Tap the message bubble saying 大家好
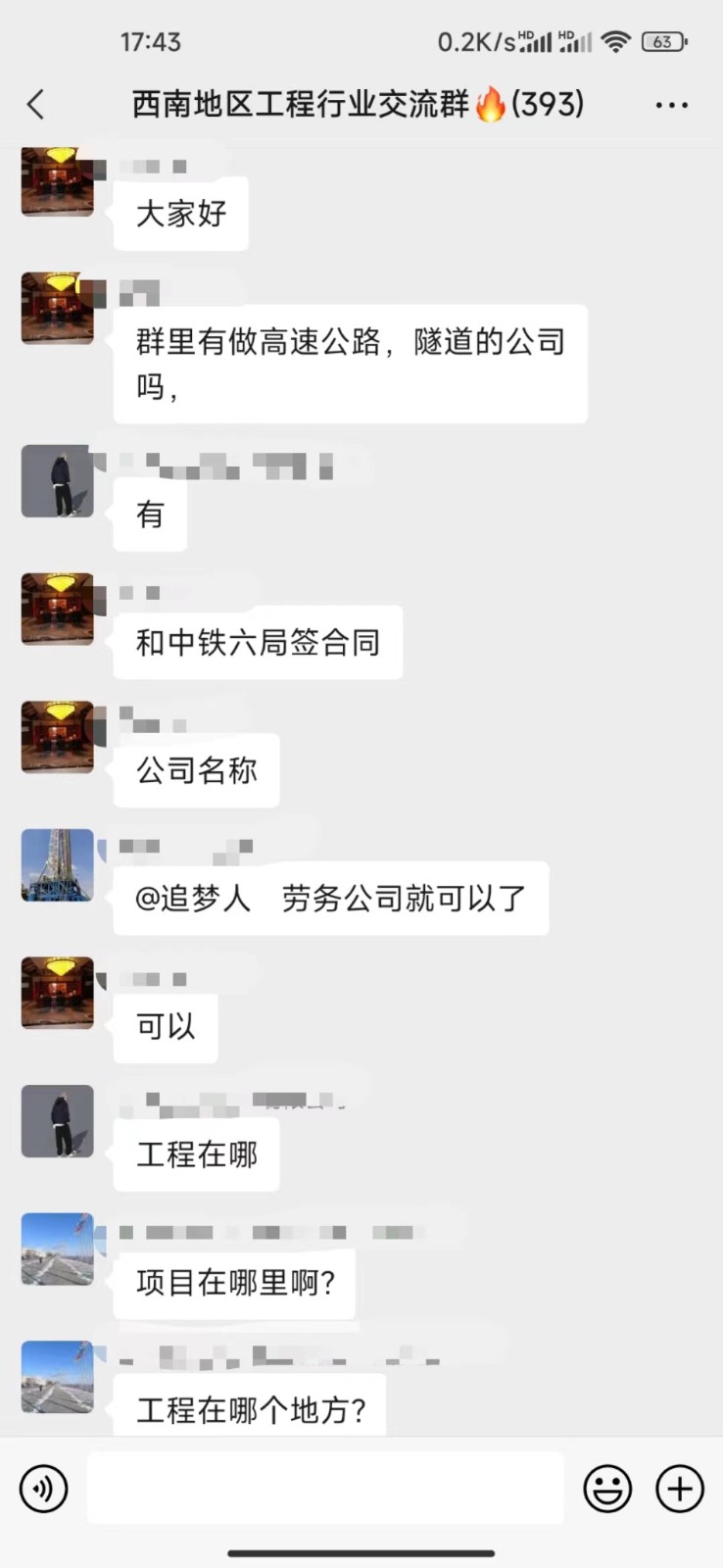Viewport: 723px width, 1568px height. [x=180, y=214]
